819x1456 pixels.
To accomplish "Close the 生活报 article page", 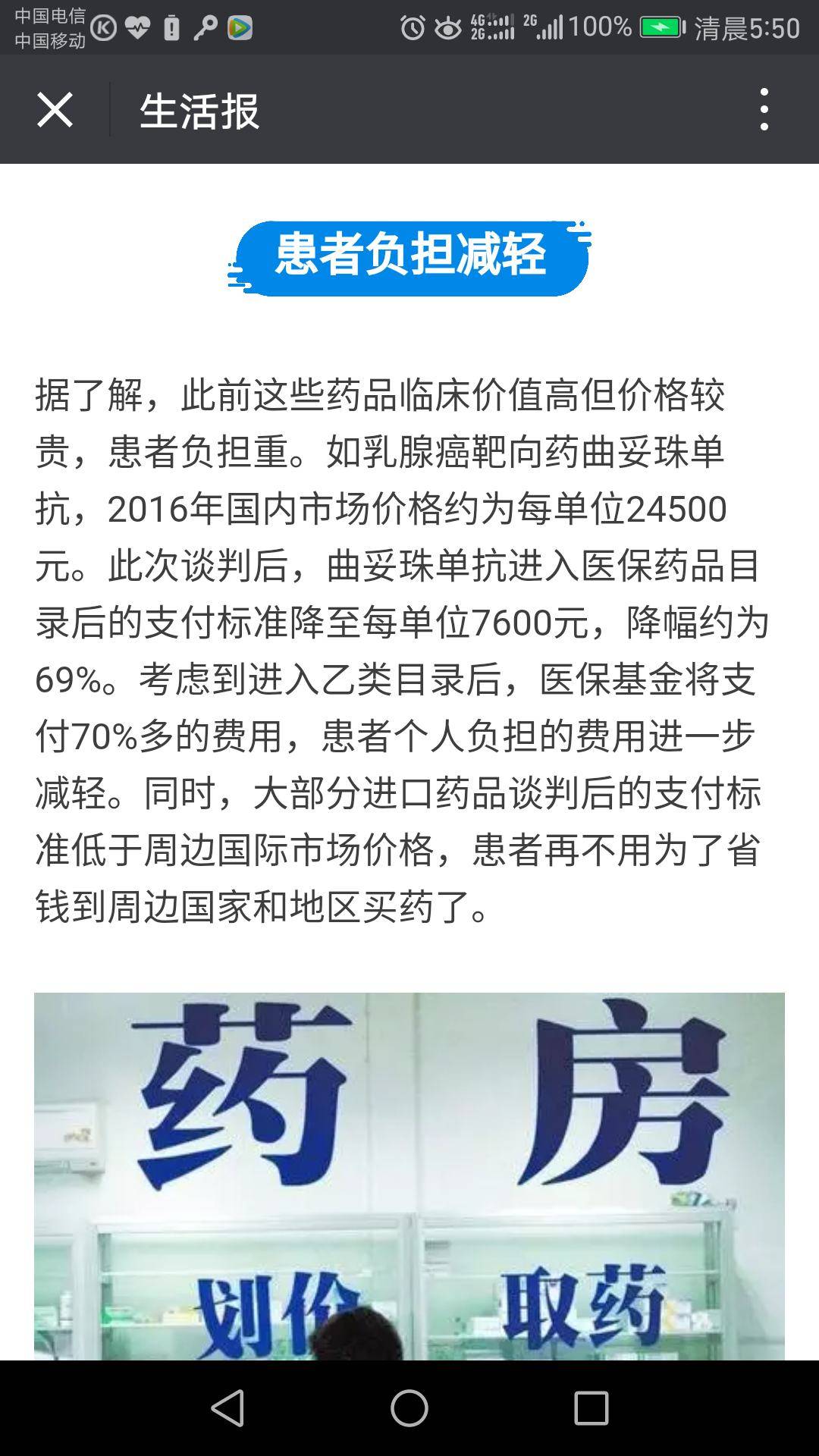I will [x=55, y=110].
